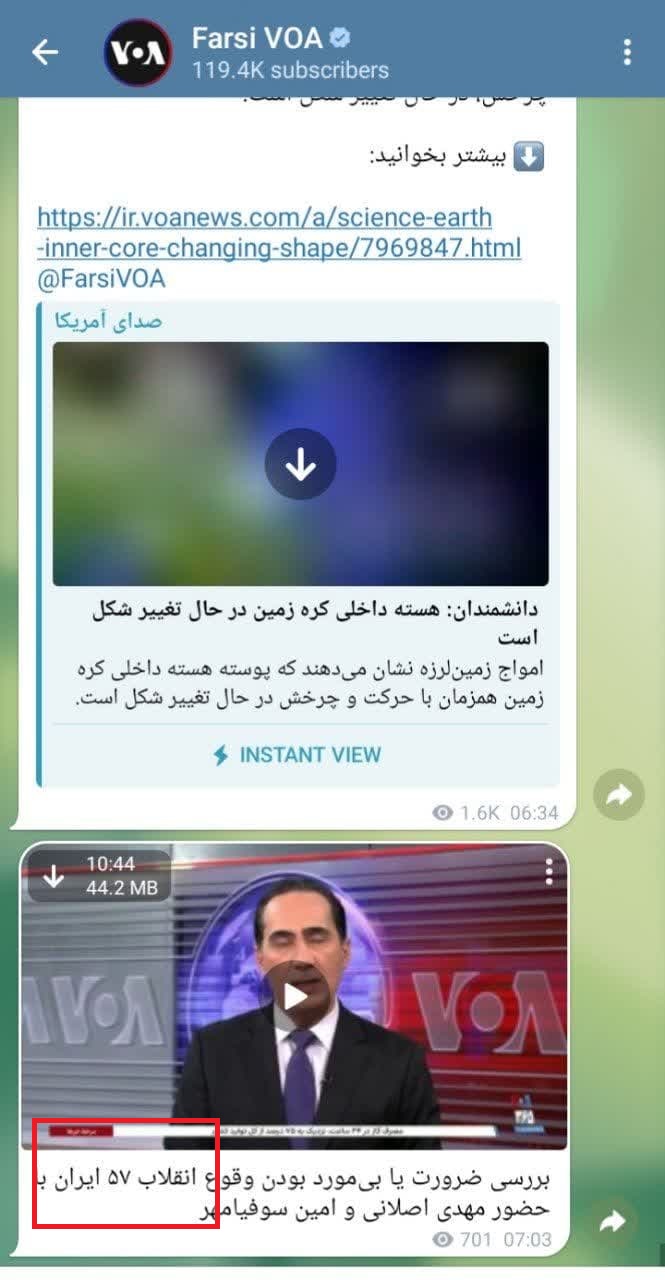The image size is (665, 1280).
Task: Open the @FarsiVOA mention
Action: pyautogui.click(x=101, y=280)
